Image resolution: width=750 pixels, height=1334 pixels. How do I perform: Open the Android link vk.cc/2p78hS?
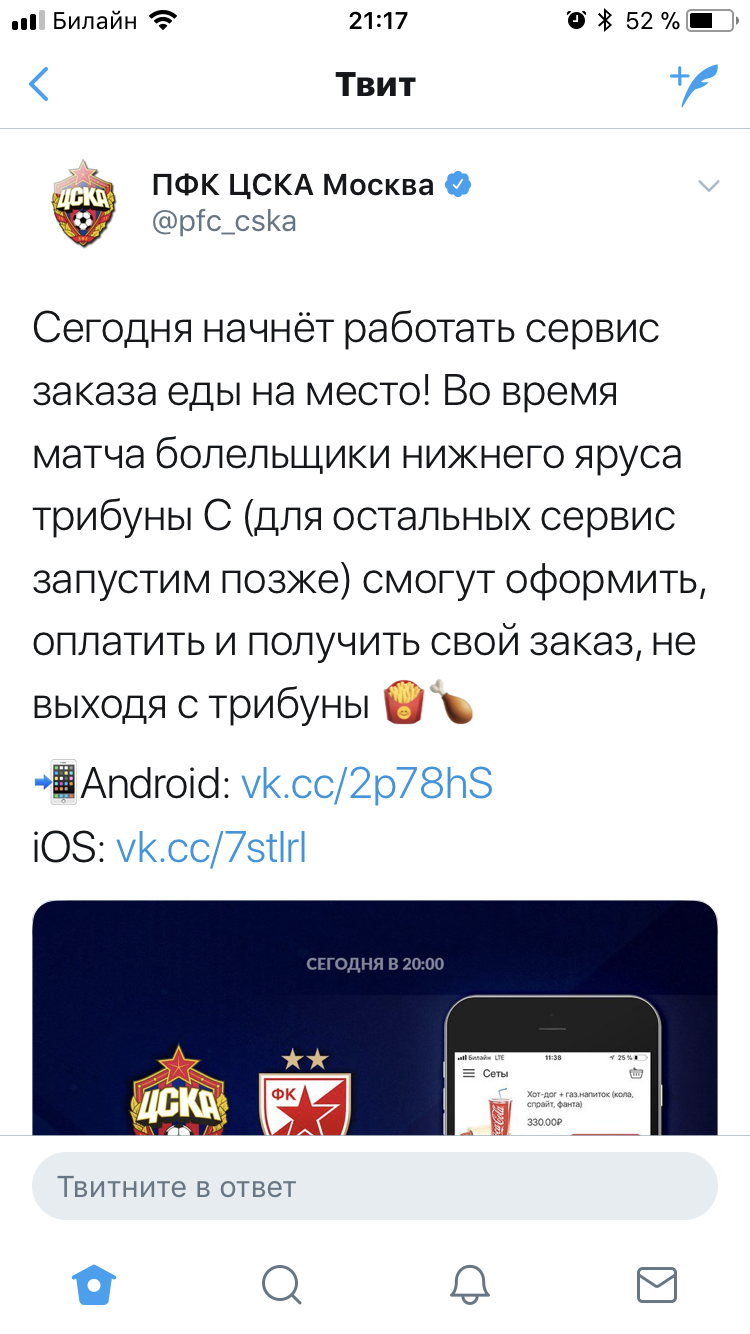tap(367, 785)
